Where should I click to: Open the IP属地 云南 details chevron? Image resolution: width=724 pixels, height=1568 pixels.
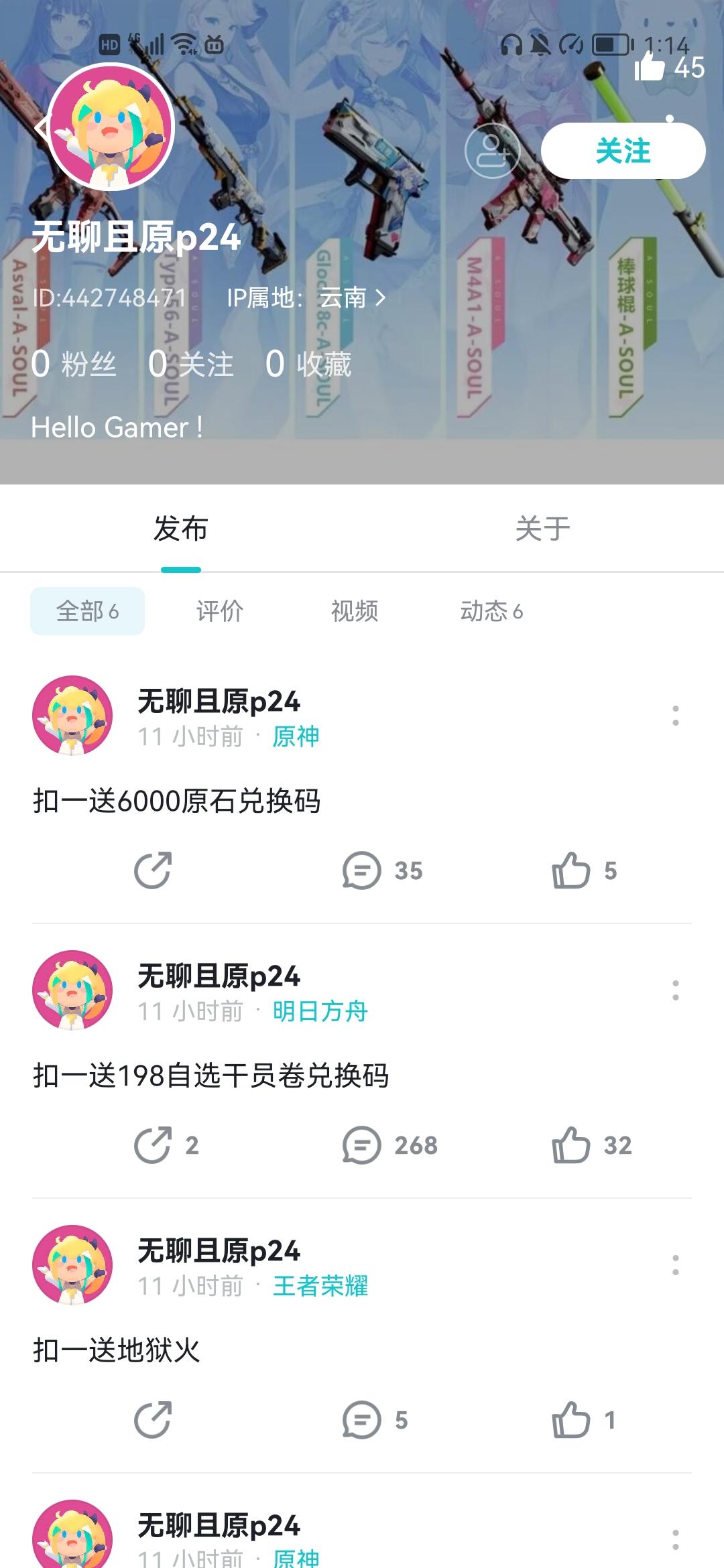(x=381, y=298)
